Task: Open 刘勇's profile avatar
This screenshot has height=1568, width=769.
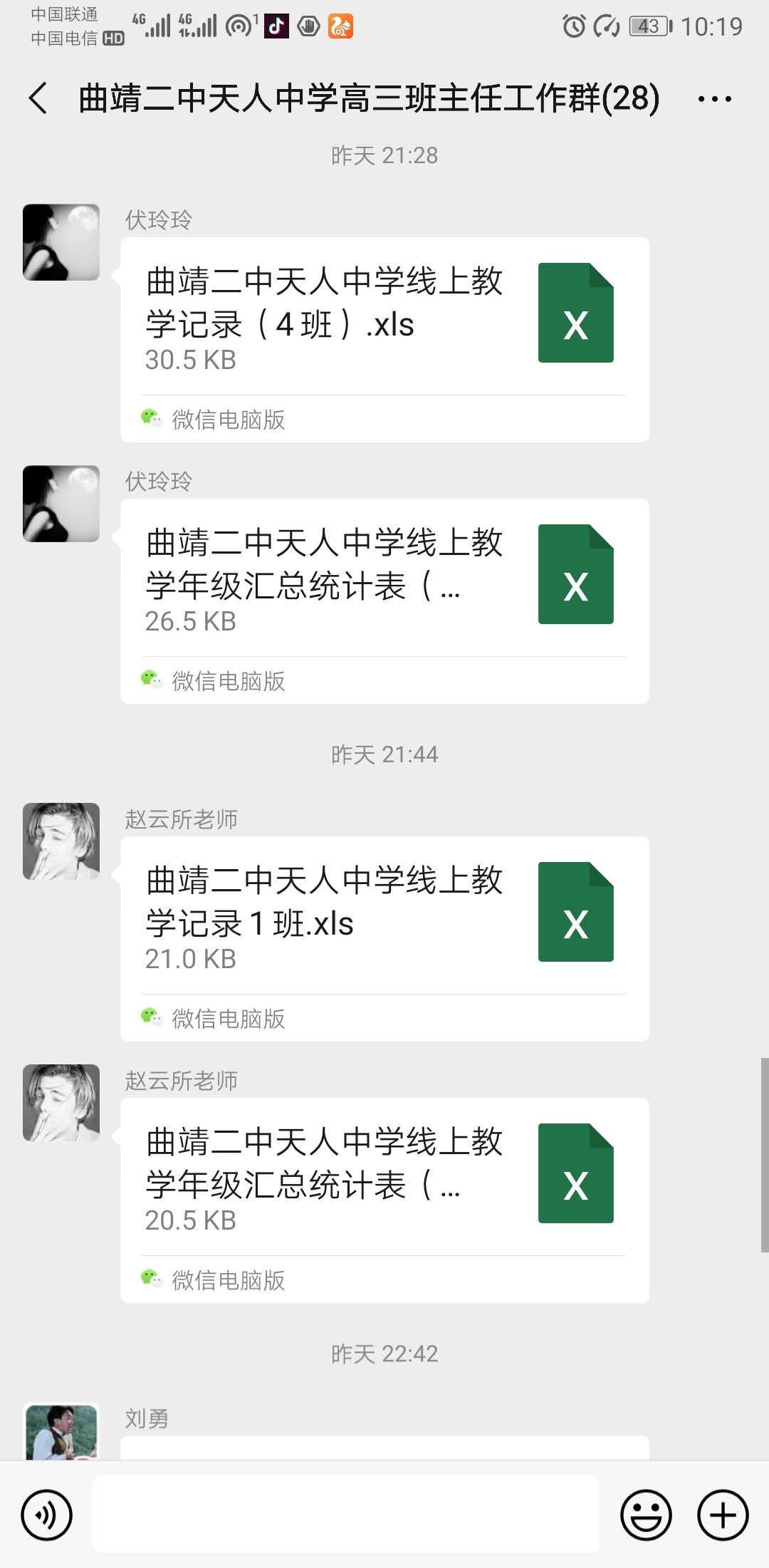Action: pyautogui.click(x=61, y=1432)
